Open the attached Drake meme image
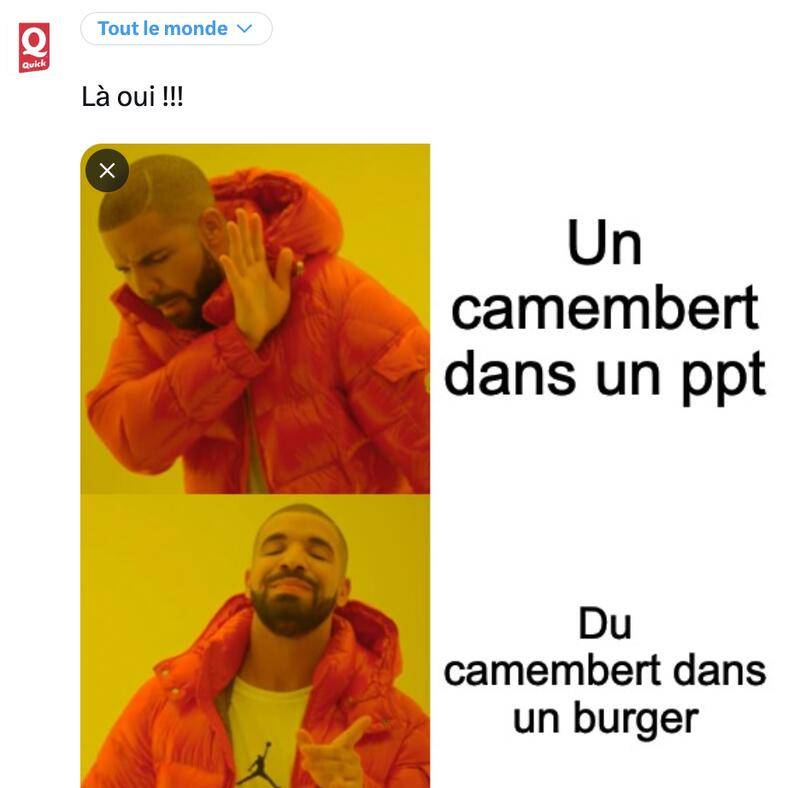This screenshot has width=800, height=788. [x=430, y=470]
